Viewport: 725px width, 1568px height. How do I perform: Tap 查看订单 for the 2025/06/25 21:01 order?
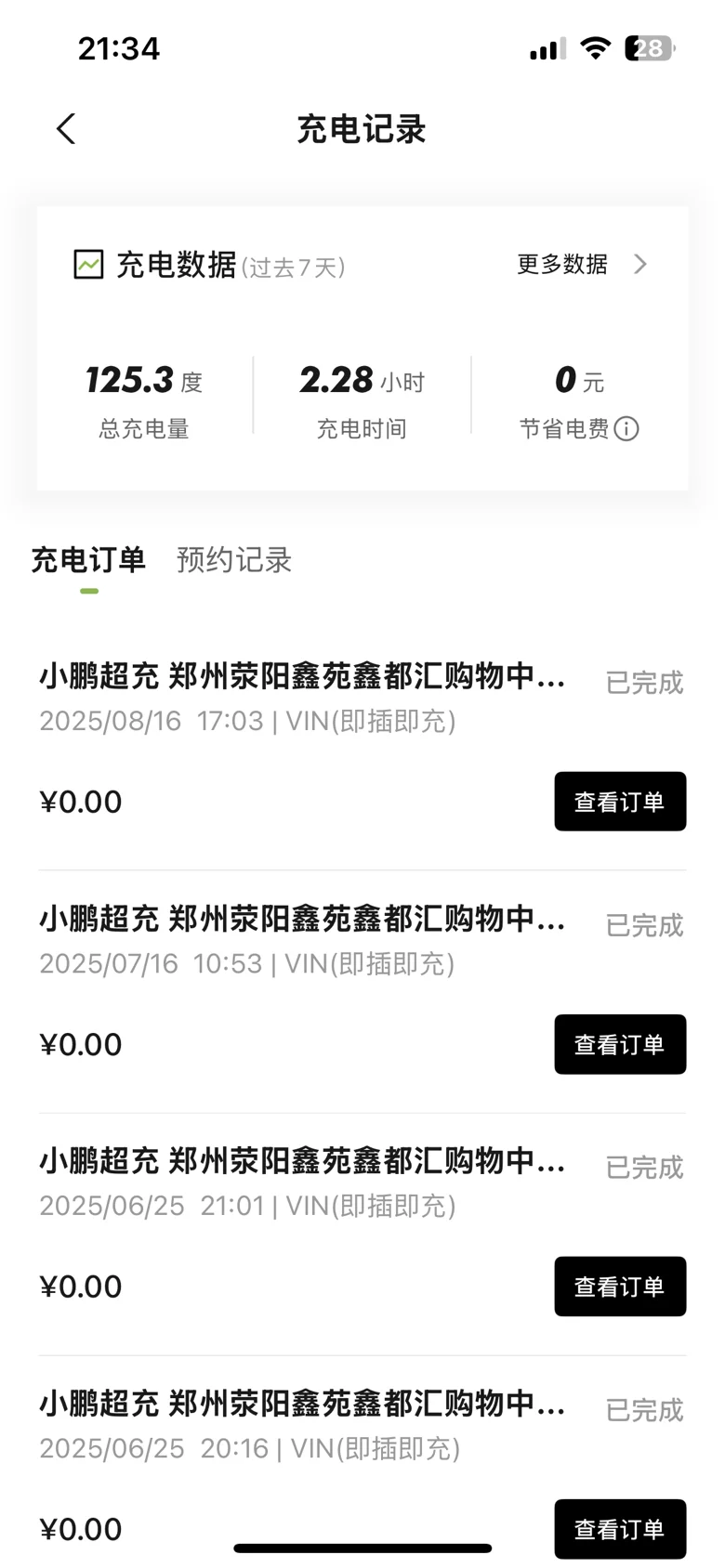pyautogui.click(x=620, y=1287)
